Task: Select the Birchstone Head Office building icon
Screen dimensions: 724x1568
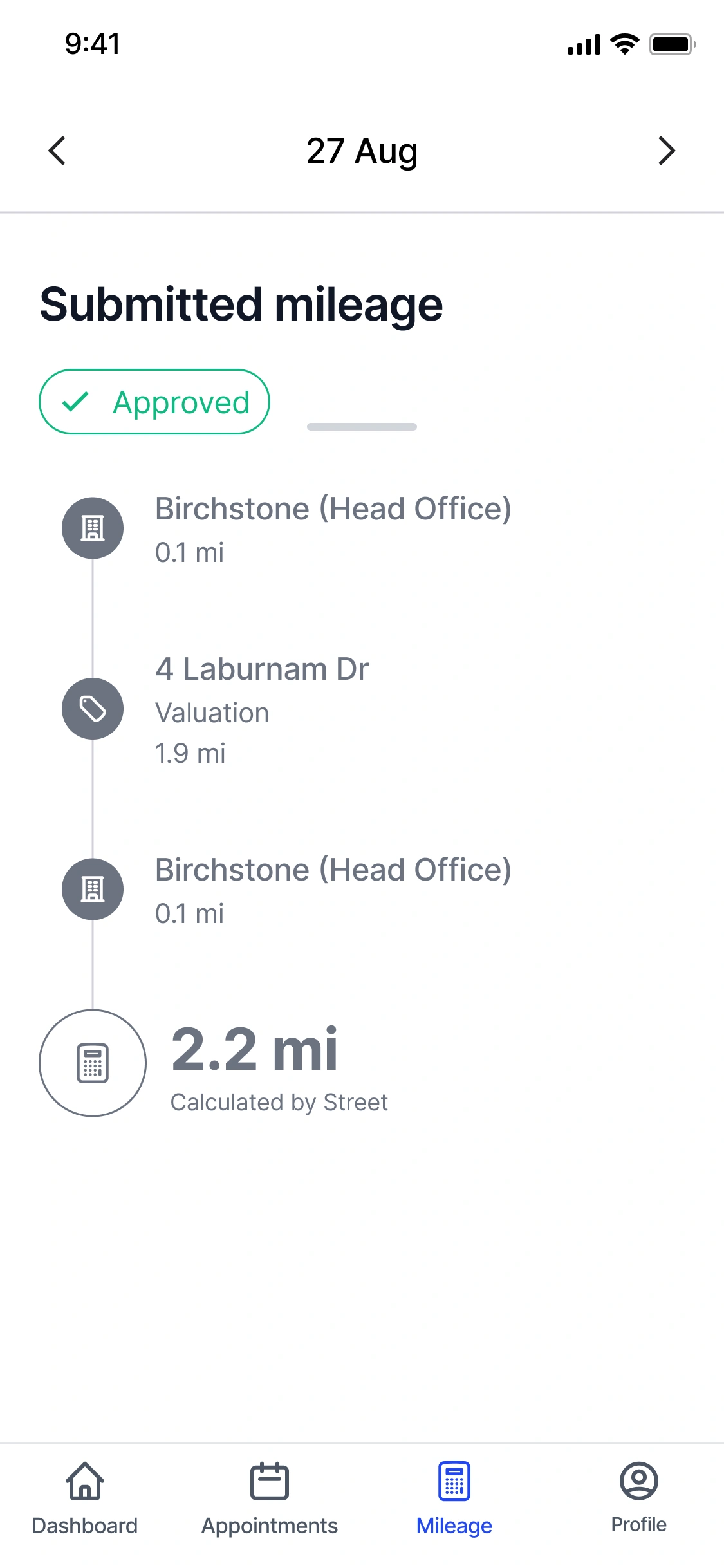Action: click(x=92, y=528)
